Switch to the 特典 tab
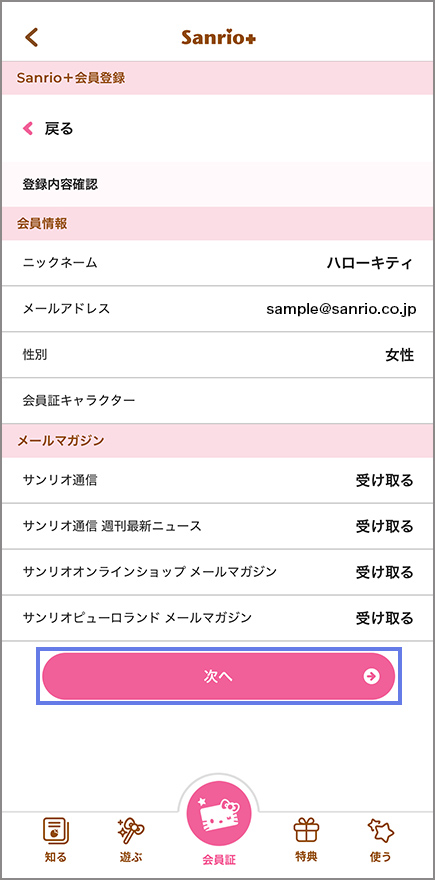Viewport: 435px width, 880px height. [306, 840]
